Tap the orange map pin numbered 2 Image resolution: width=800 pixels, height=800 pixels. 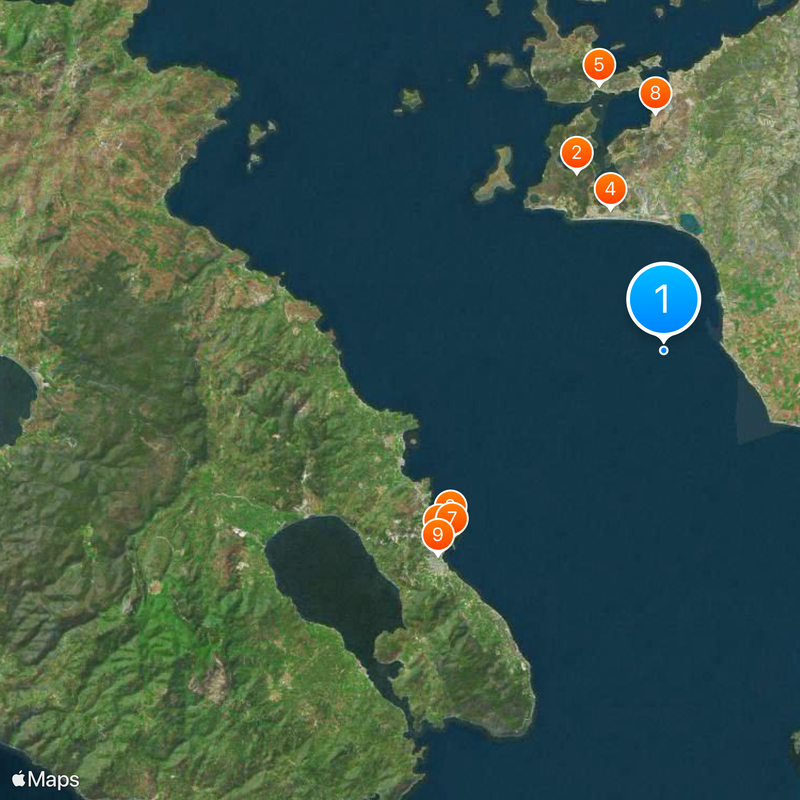[x=576, y=154]
